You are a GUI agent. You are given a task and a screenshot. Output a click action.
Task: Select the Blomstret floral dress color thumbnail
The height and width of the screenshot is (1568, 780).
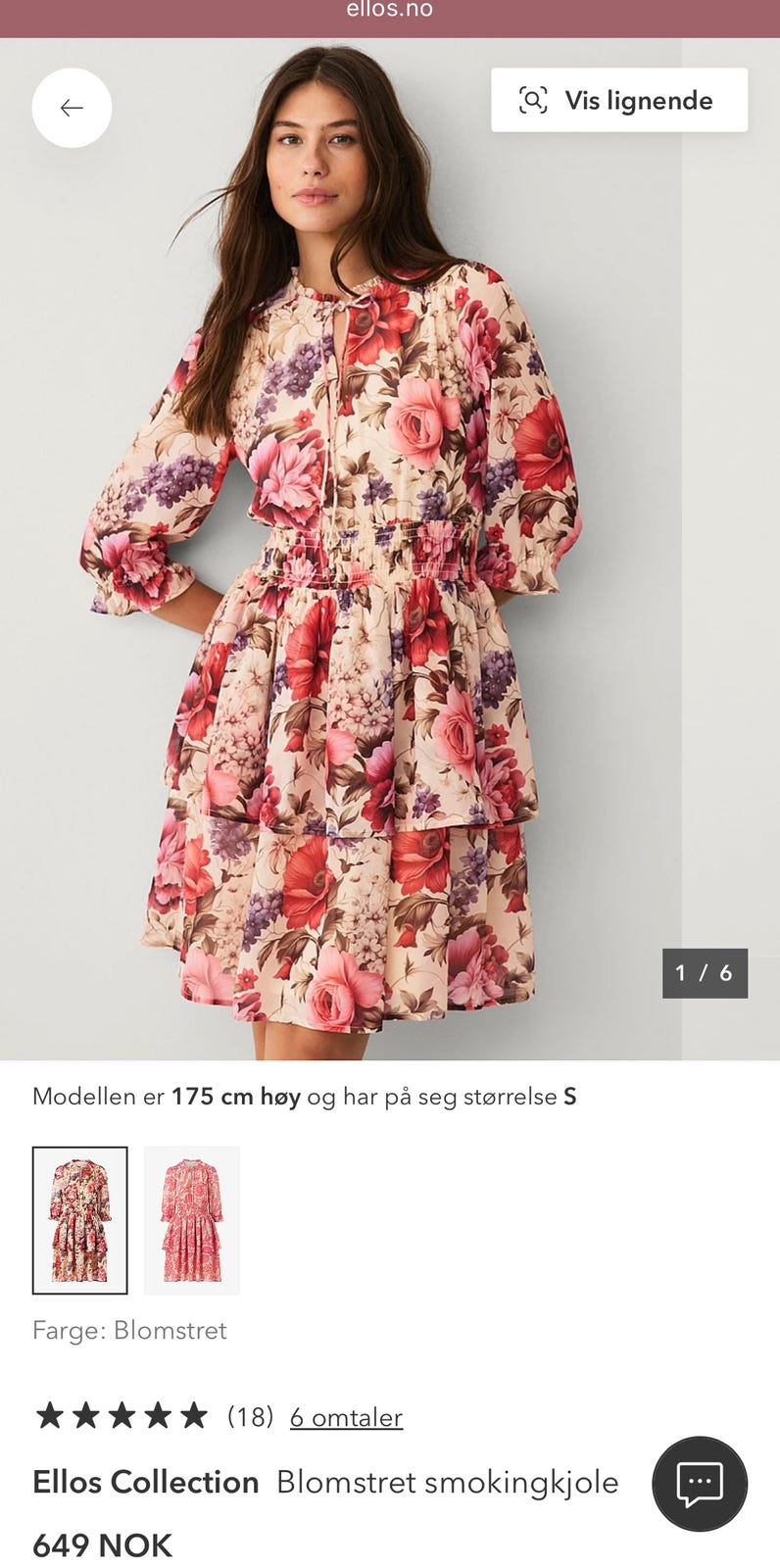(80, 1220)
